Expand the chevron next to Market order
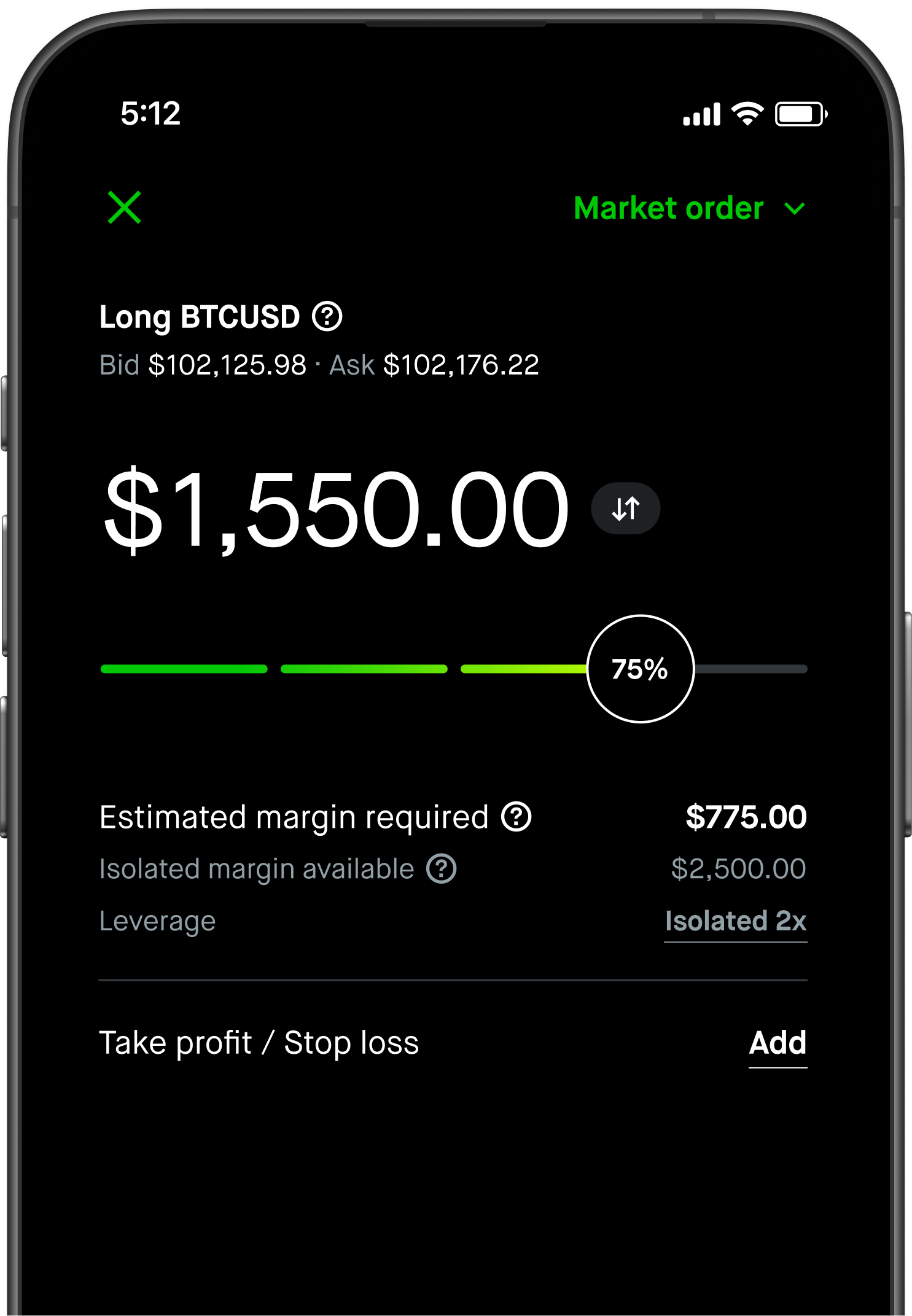The width and height of the screenshot is (912, 1316). pyautogui.click(x=795, y=210)
